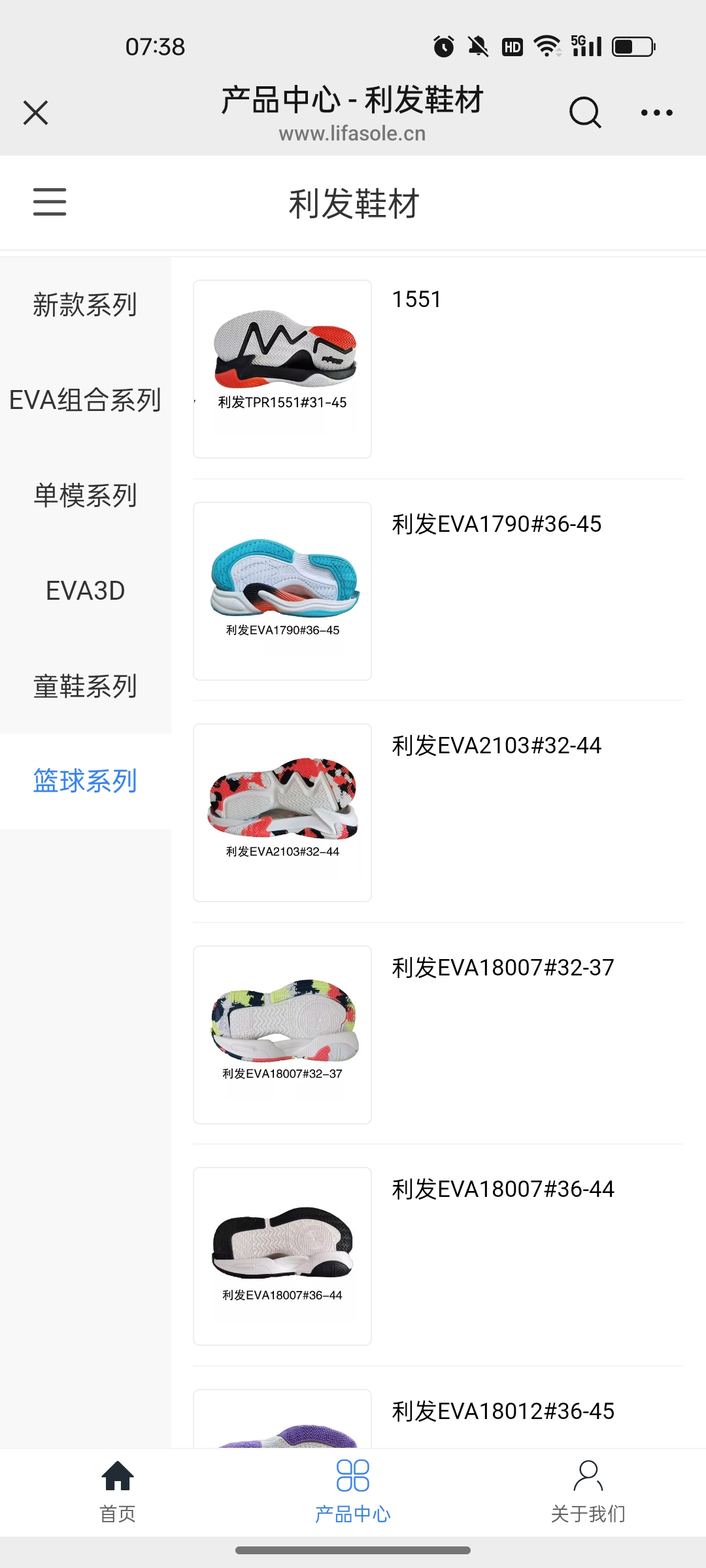Switch to the EVA组合系列 category
Image resolution: width=706 pixels, height=1568 pixels.
click(x=85, y=400)
